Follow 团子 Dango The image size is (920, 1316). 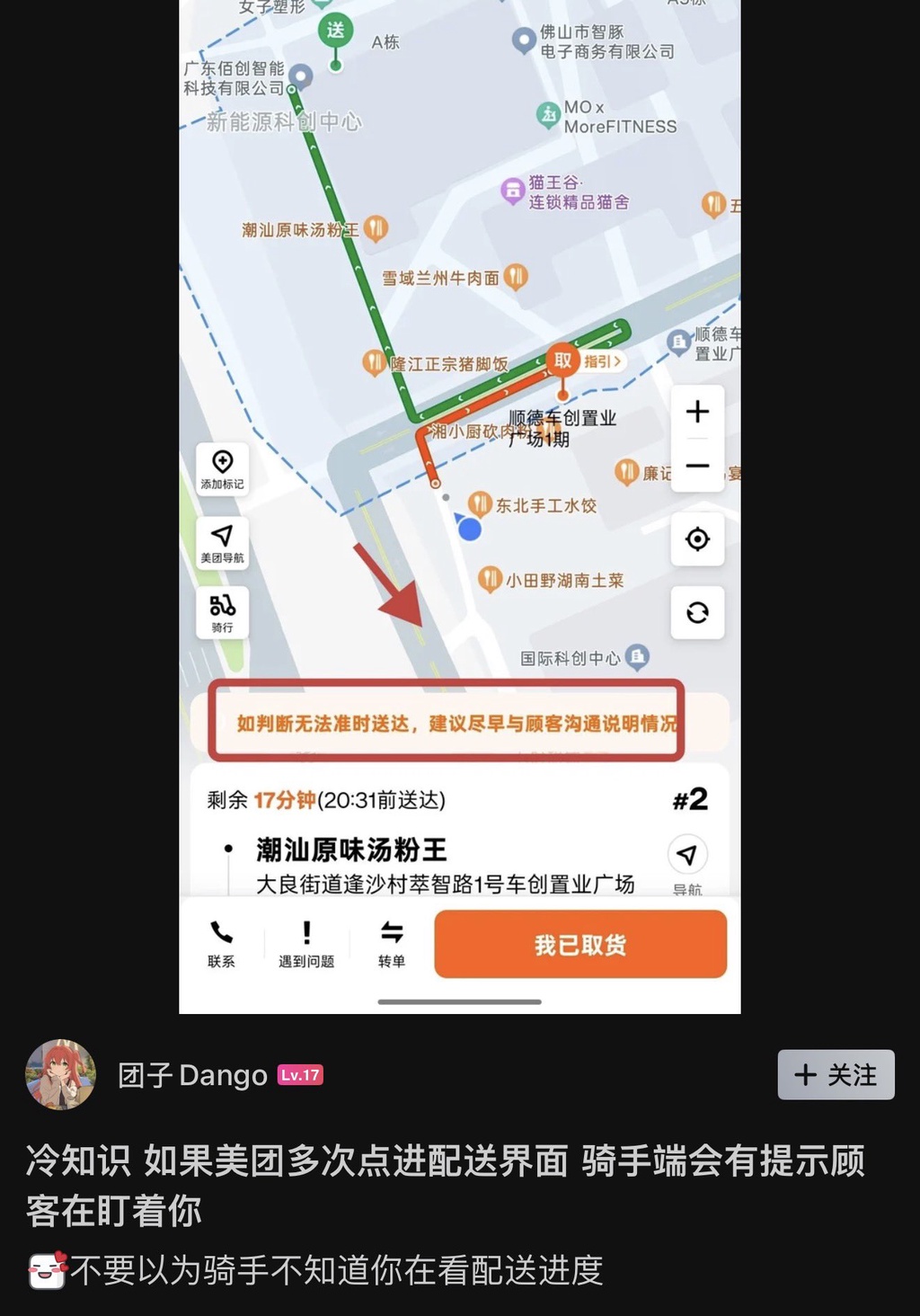(x=836, y=1074)
